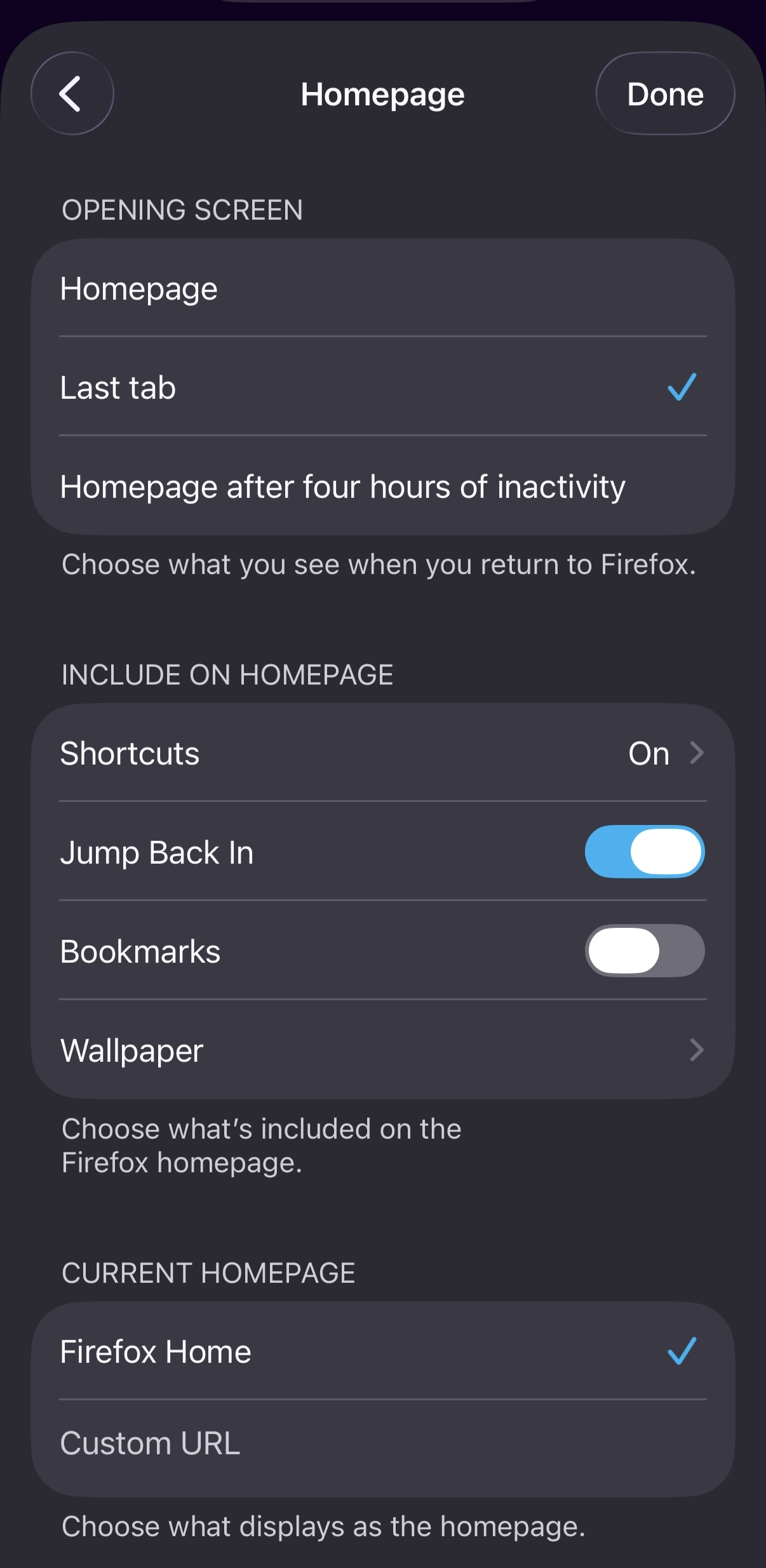The height and width of the screenshot is (1568, 766).
Task: Open Wallpaper options
Action: (382, 1050)
